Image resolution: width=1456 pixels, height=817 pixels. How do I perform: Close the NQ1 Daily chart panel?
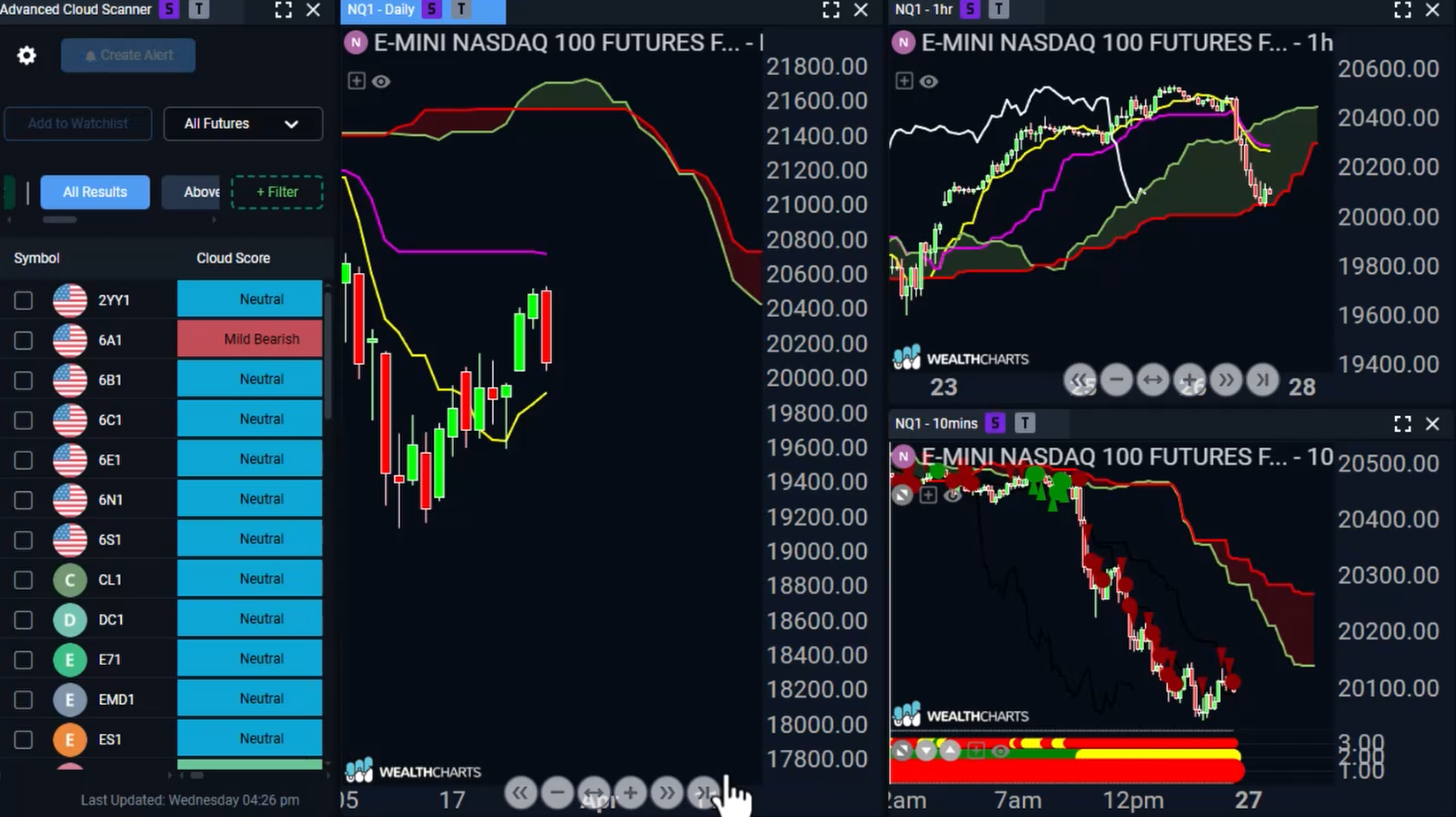(861, 10)
